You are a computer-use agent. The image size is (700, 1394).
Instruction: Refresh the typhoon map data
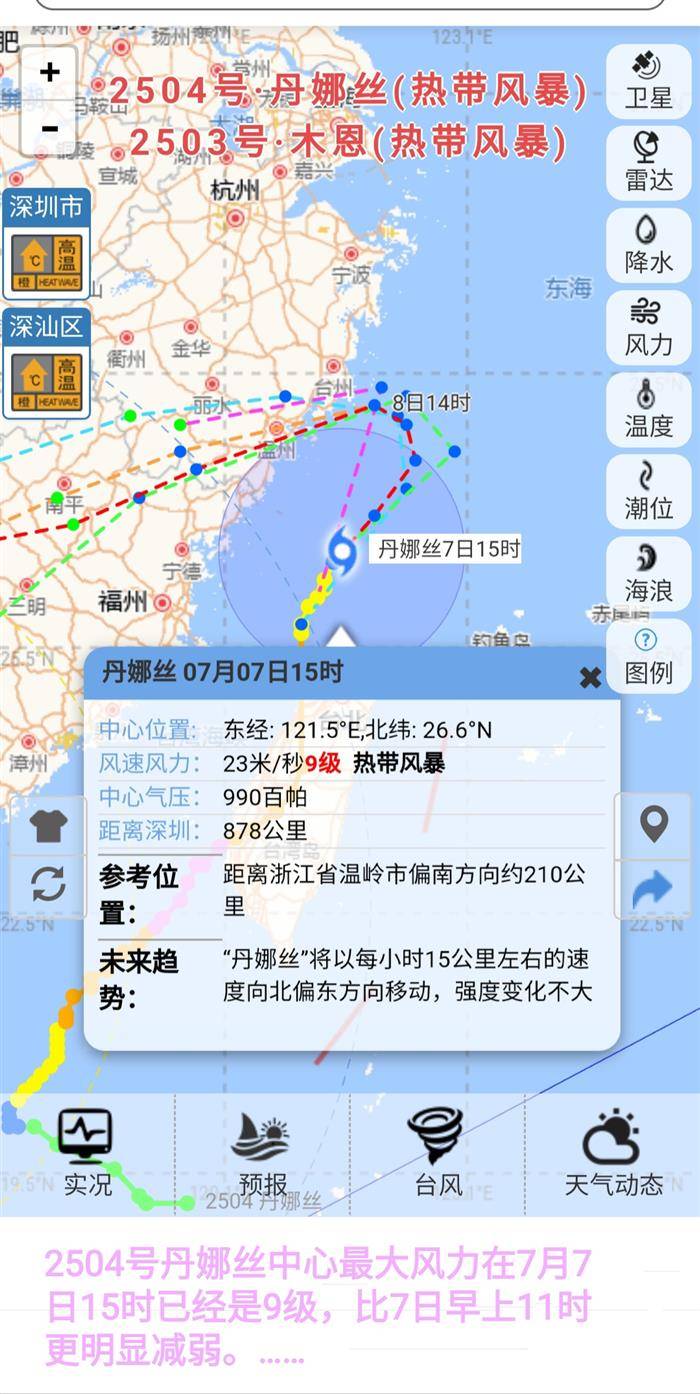click(x=48, y=884)
